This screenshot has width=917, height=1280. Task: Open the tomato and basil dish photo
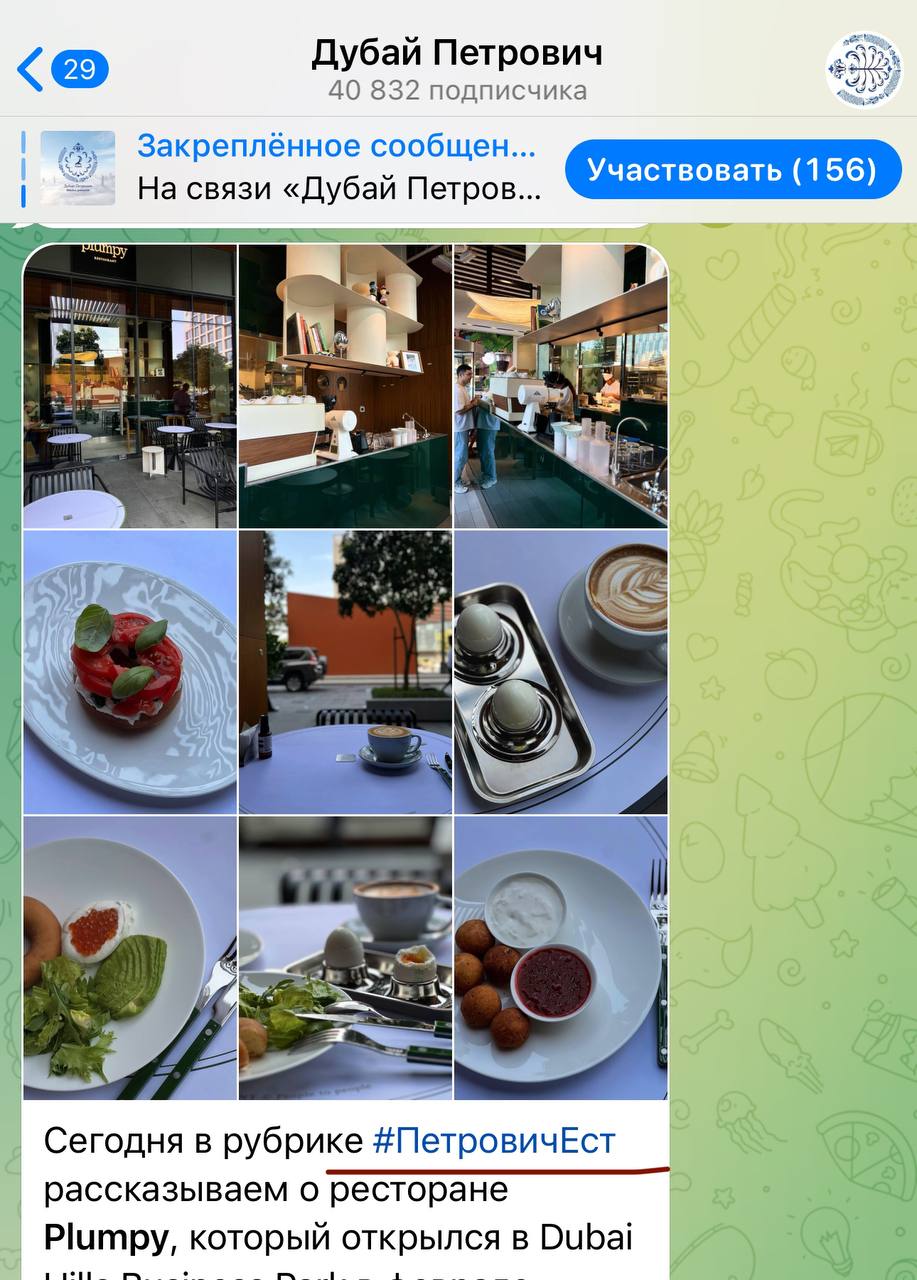tap(130, 672)
